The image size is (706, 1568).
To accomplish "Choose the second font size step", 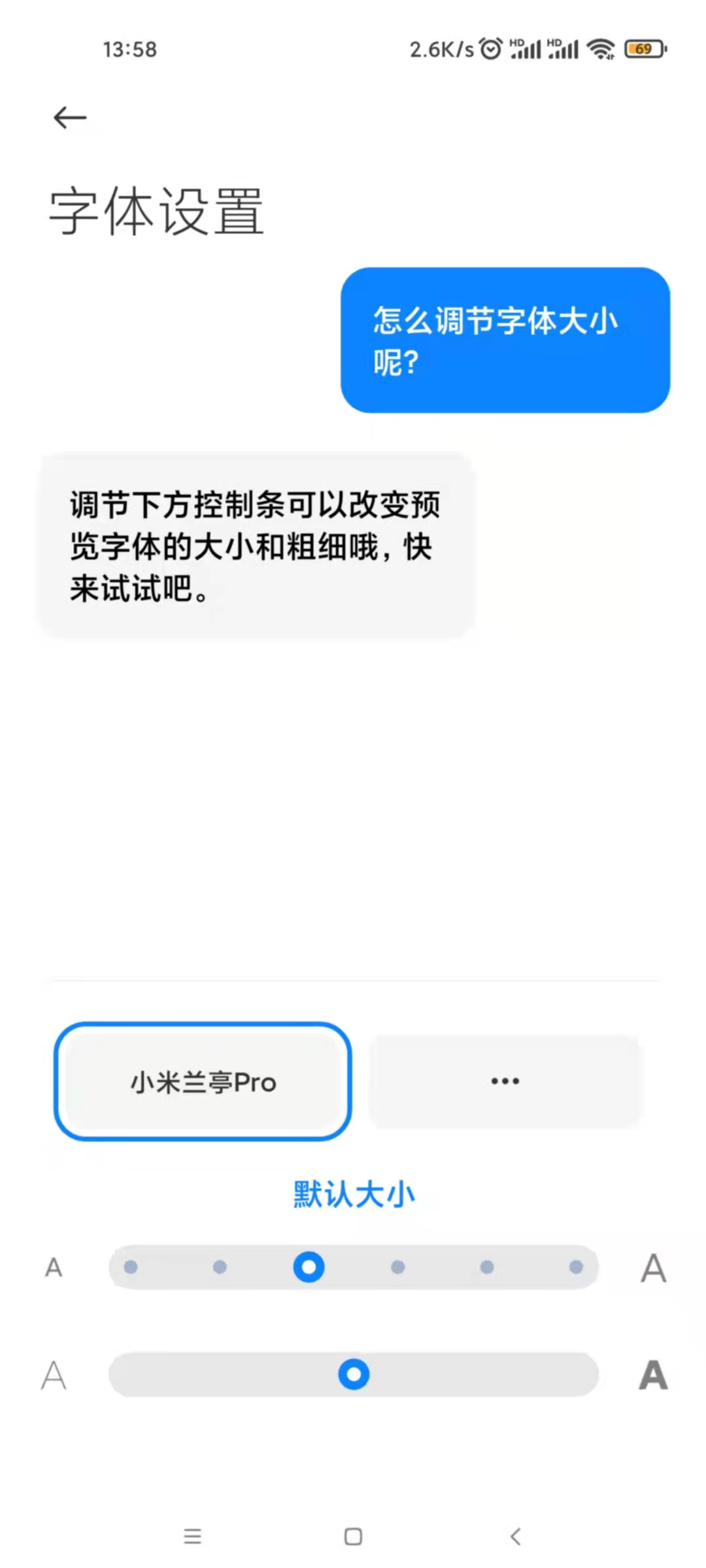I will (x=220, y=1267).
